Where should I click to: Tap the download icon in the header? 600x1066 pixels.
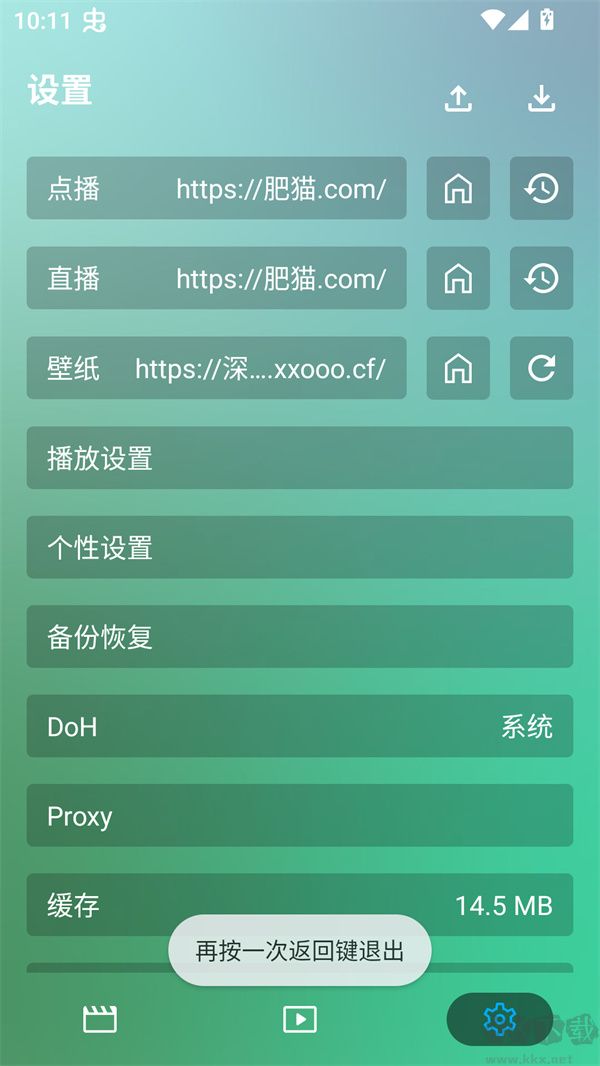(x=541, y=98)
